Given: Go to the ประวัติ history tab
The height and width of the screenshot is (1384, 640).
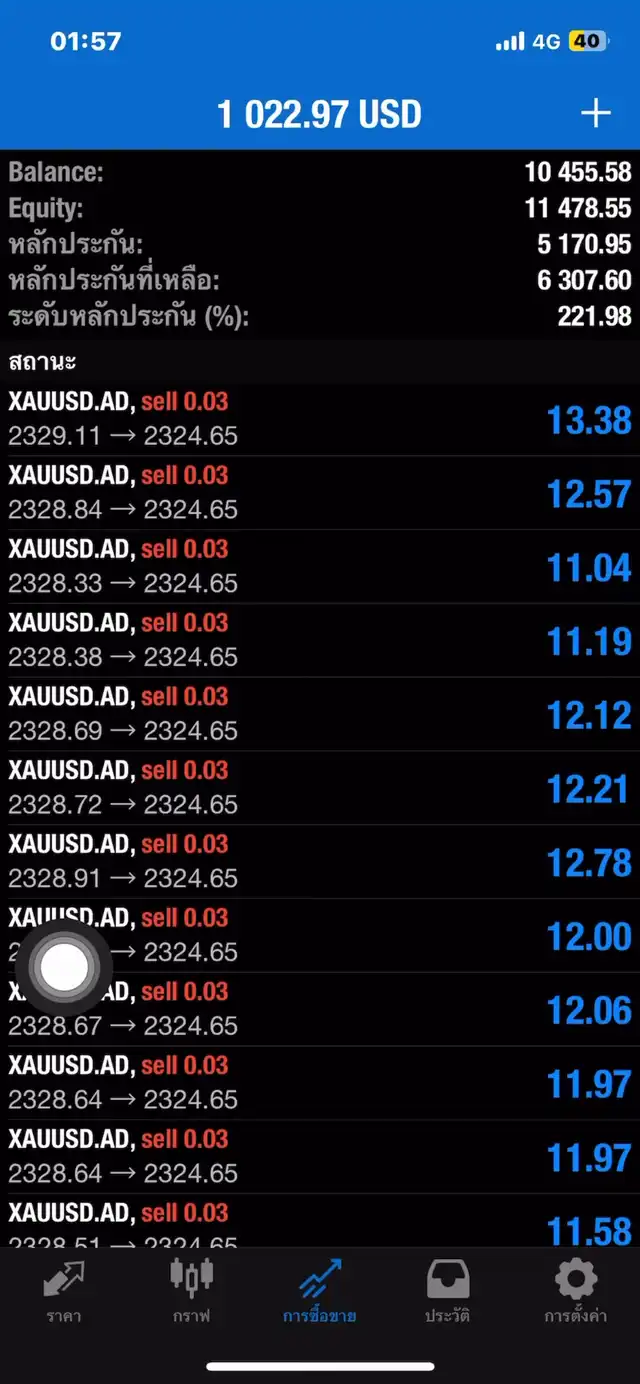Looking at the screenshot, I should click(448, 1292).
